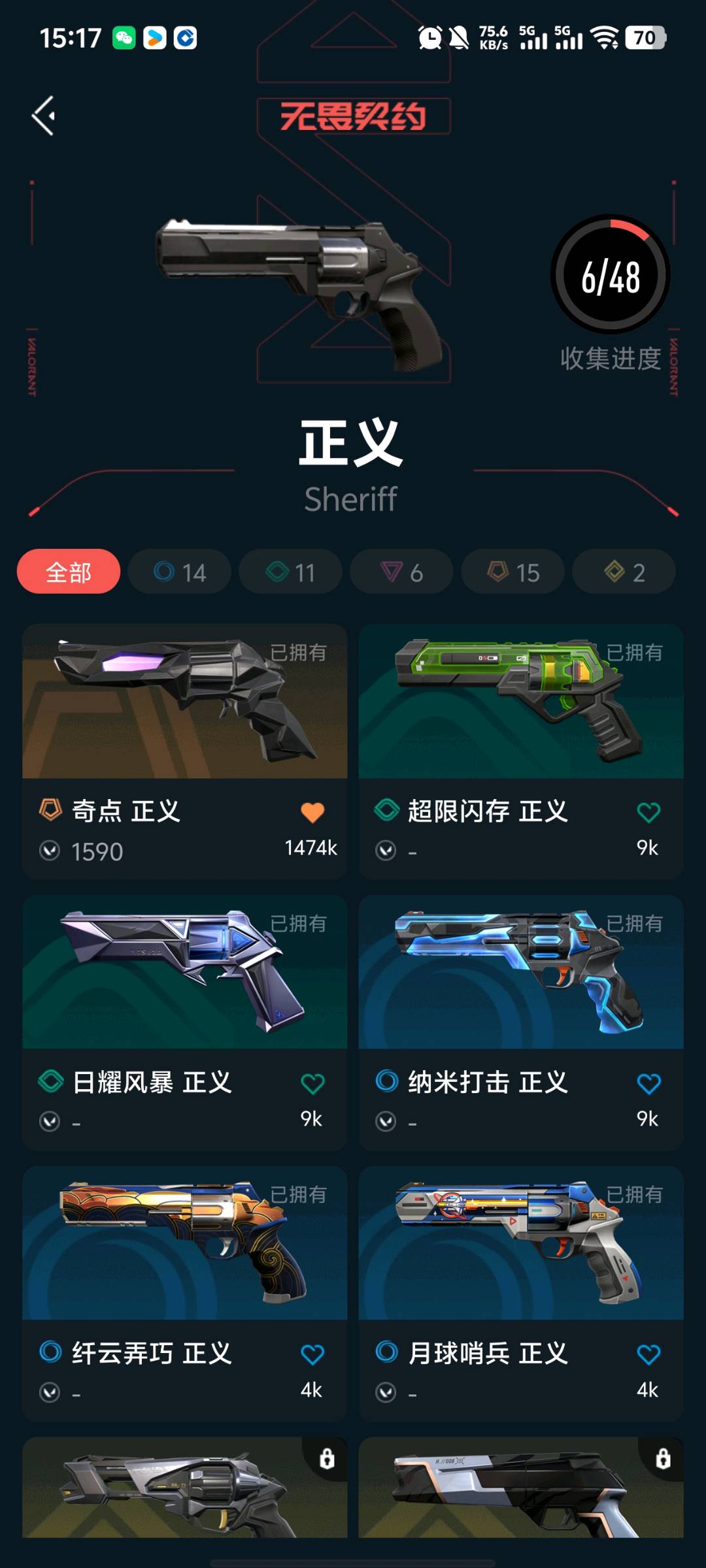Select the 全部 filter chip
Image resolution: width=706 pixels, height=1568 pixels.
[69, 572]
